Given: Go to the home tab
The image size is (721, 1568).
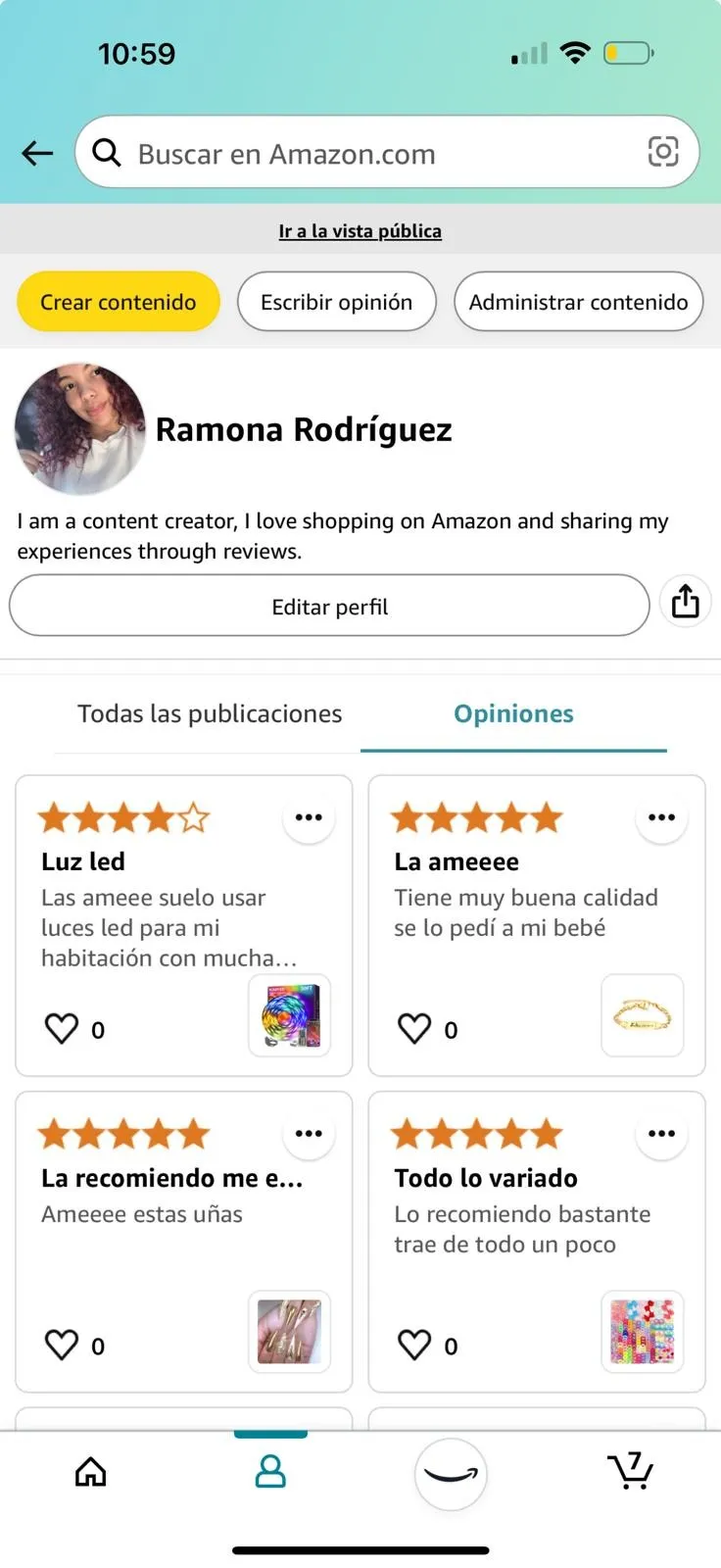Looking at the screenshot, I should pyautogui.click(x=91, y=1471).
